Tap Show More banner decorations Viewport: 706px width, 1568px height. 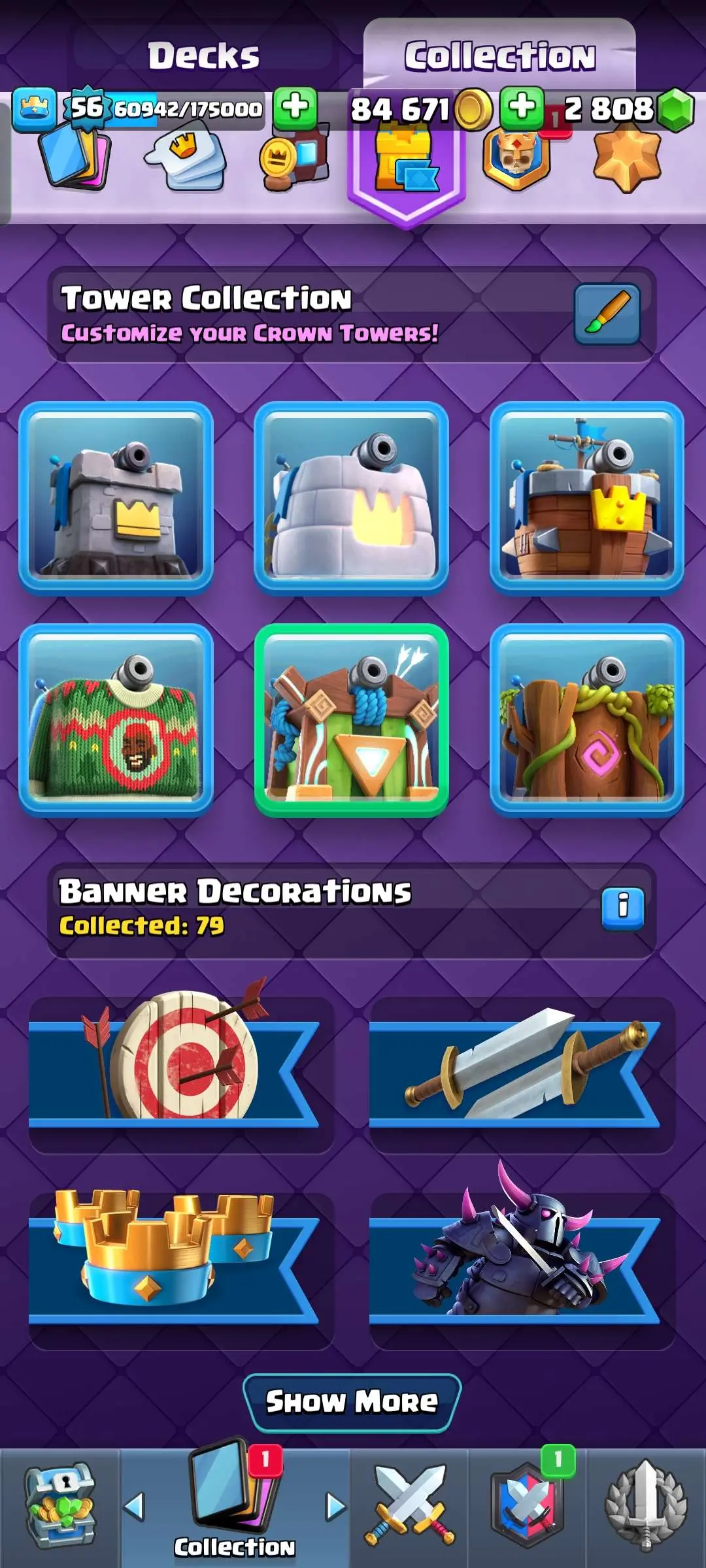click(352, 1402)
